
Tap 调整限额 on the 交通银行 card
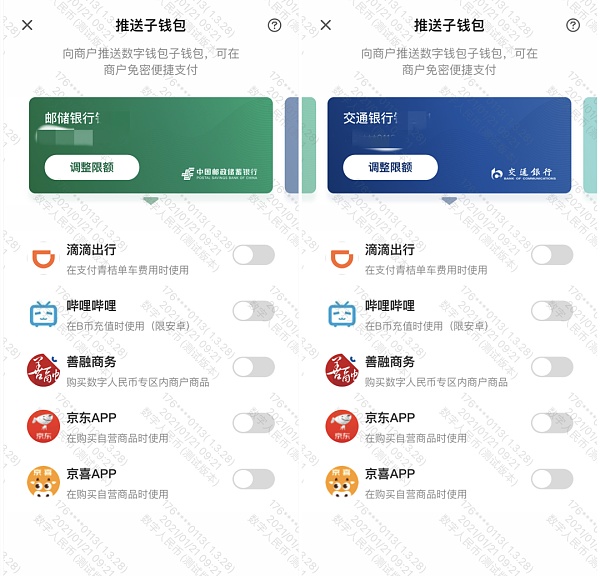pyautogui.click(x=390, y=167)
